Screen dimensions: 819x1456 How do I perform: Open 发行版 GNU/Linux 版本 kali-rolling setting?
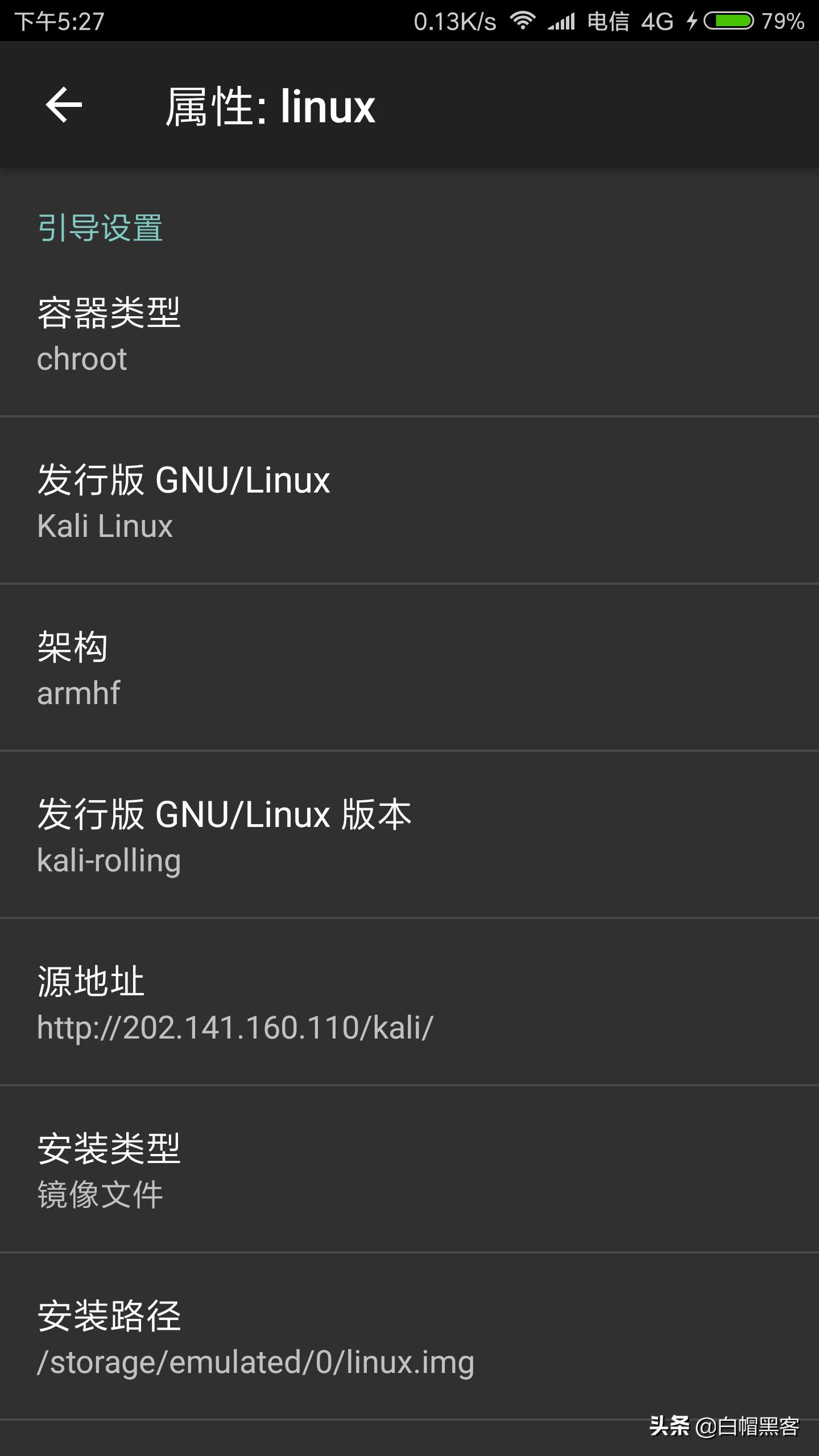pyautogui.click(x=409, y=835)
